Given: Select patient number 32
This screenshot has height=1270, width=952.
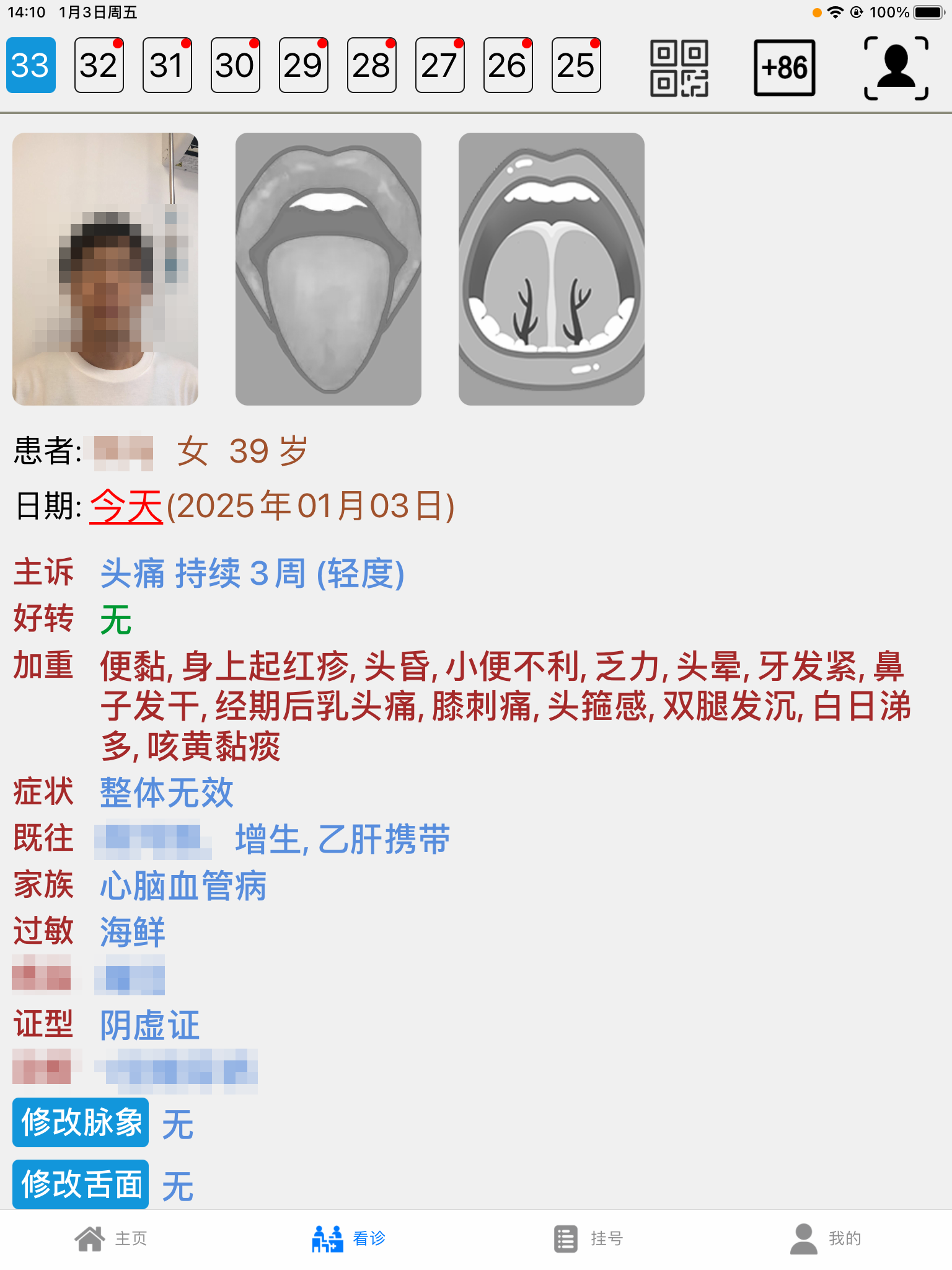Looking at the screenshot, I should [99, 65].
